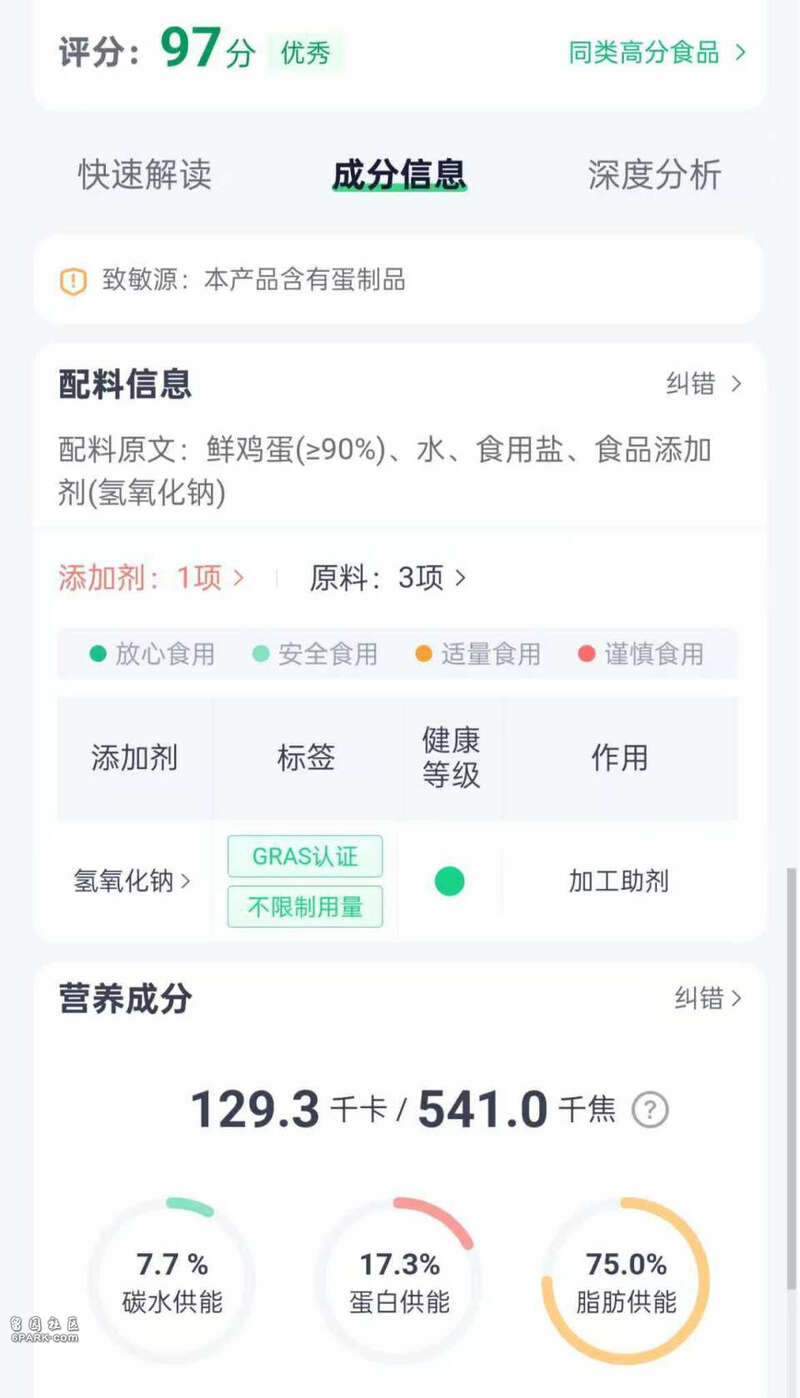Tap 纠错 in 配料信息 section
The image size is (800, 1398).
click(704, 384)
